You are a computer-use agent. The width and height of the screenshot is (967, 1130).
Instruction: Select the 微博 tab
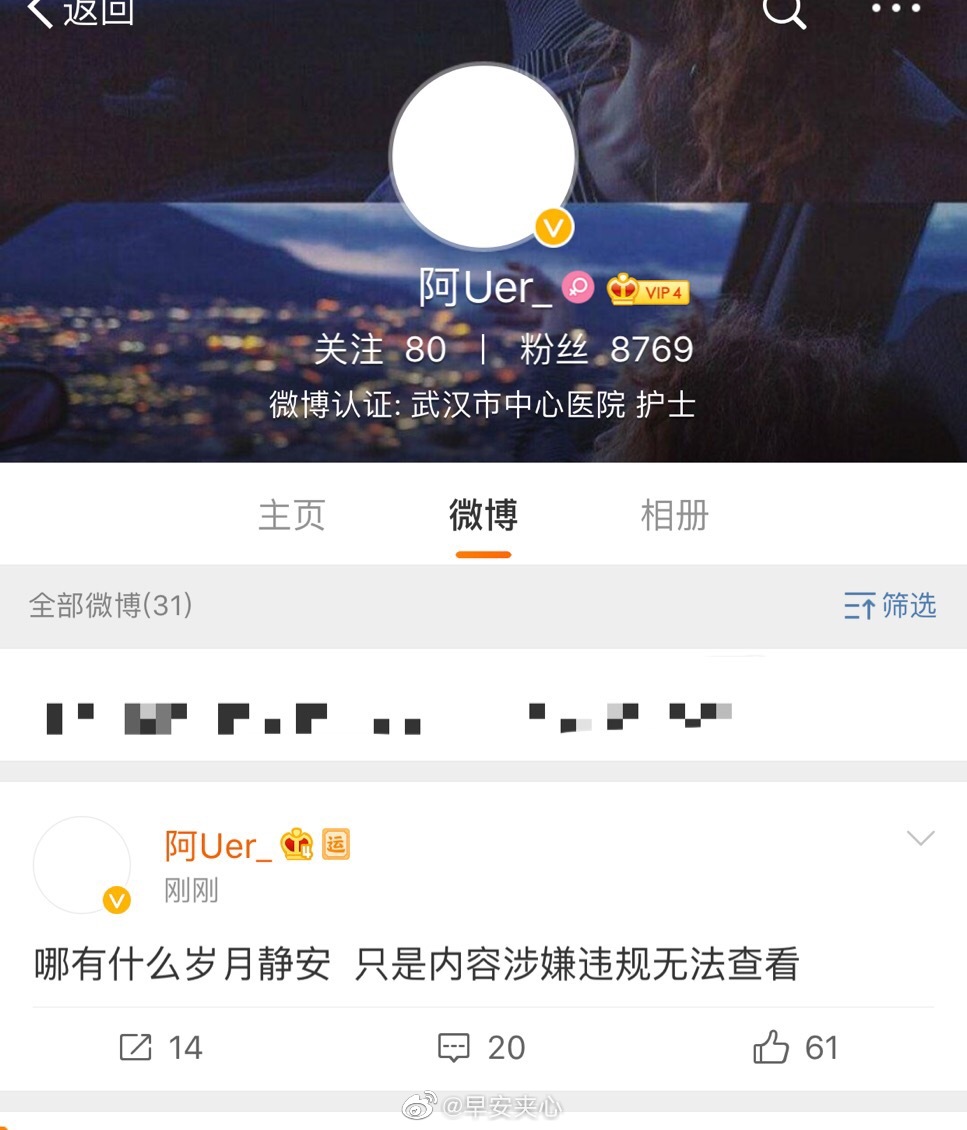(483, 515)
